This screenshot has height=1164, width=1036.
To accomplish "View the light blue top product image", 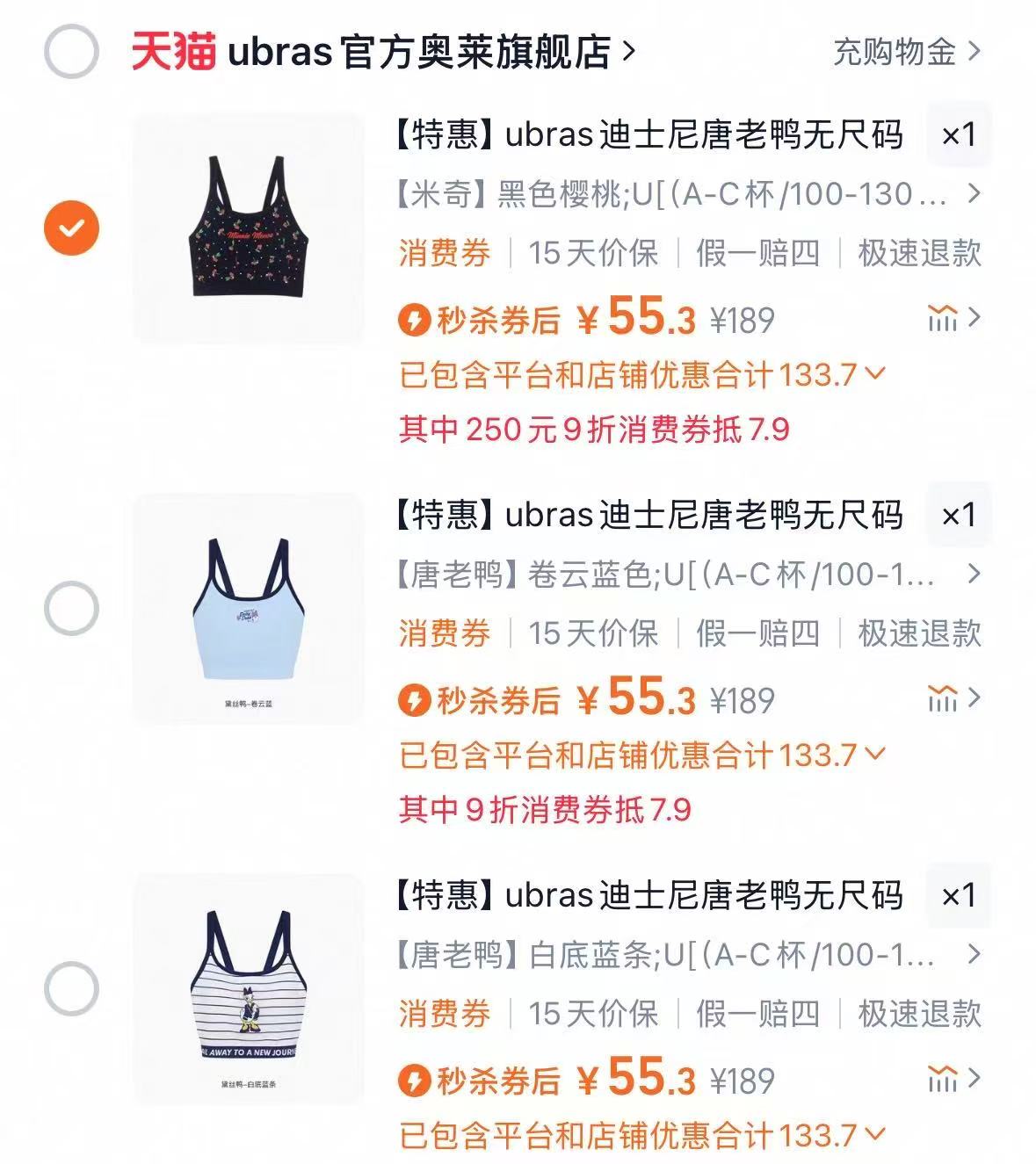I will pyautogui.click(x=249, y=609).
